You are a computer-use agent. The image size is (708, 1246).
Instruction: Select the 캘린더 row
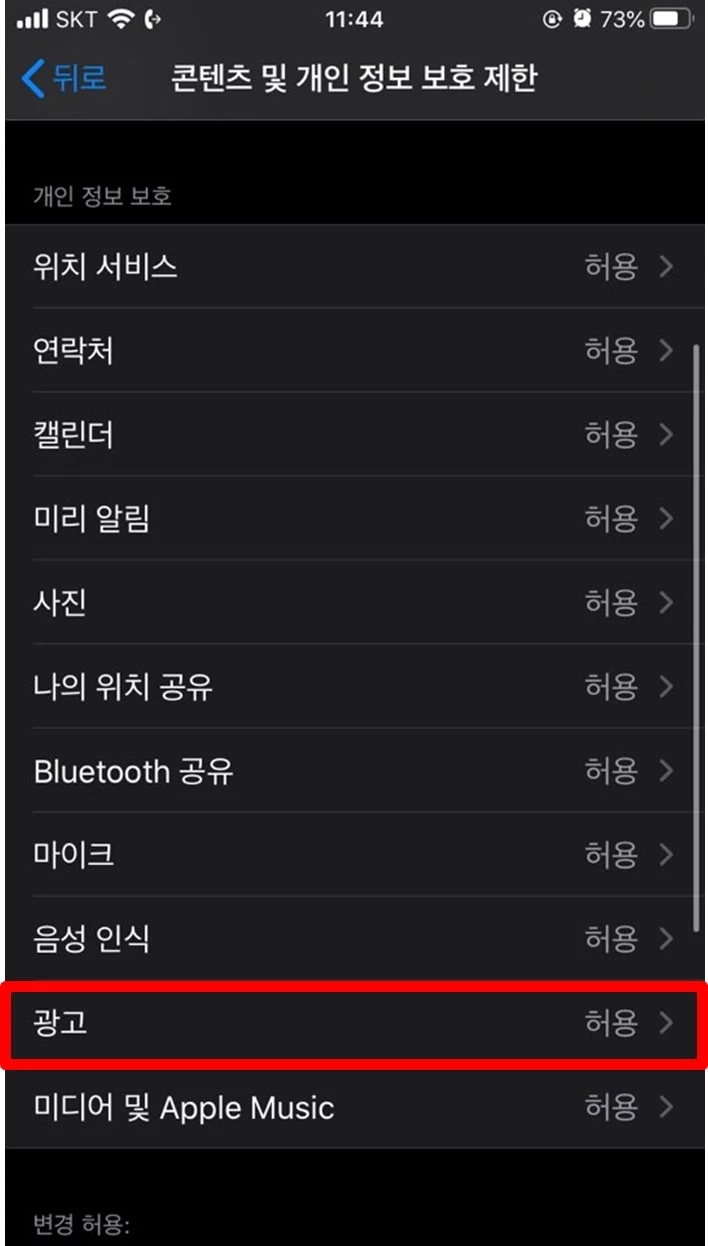click(354, 435)
